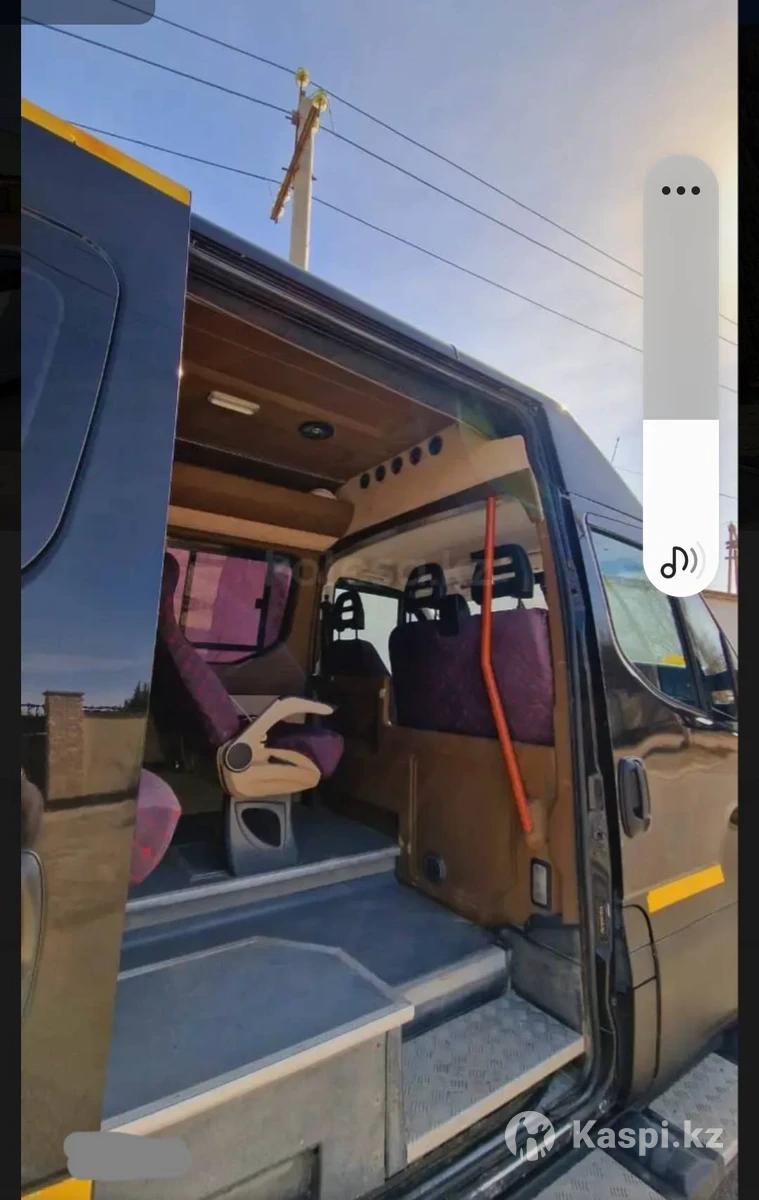
Task: Open more volume settings via three dots
Action: coord(680,190)
